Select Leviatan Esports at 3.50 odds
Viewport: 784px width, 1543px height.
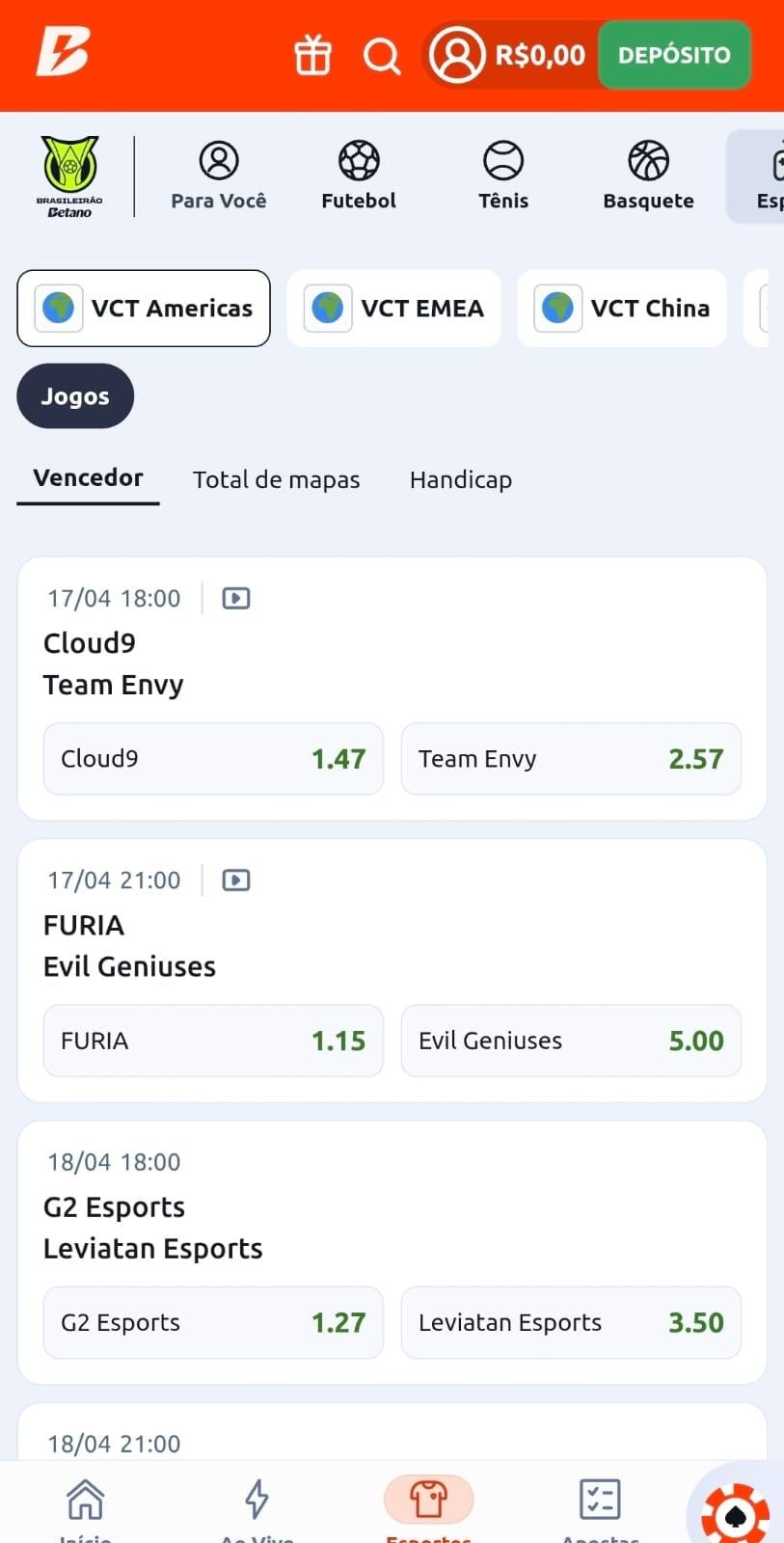tap(571, 1322)
